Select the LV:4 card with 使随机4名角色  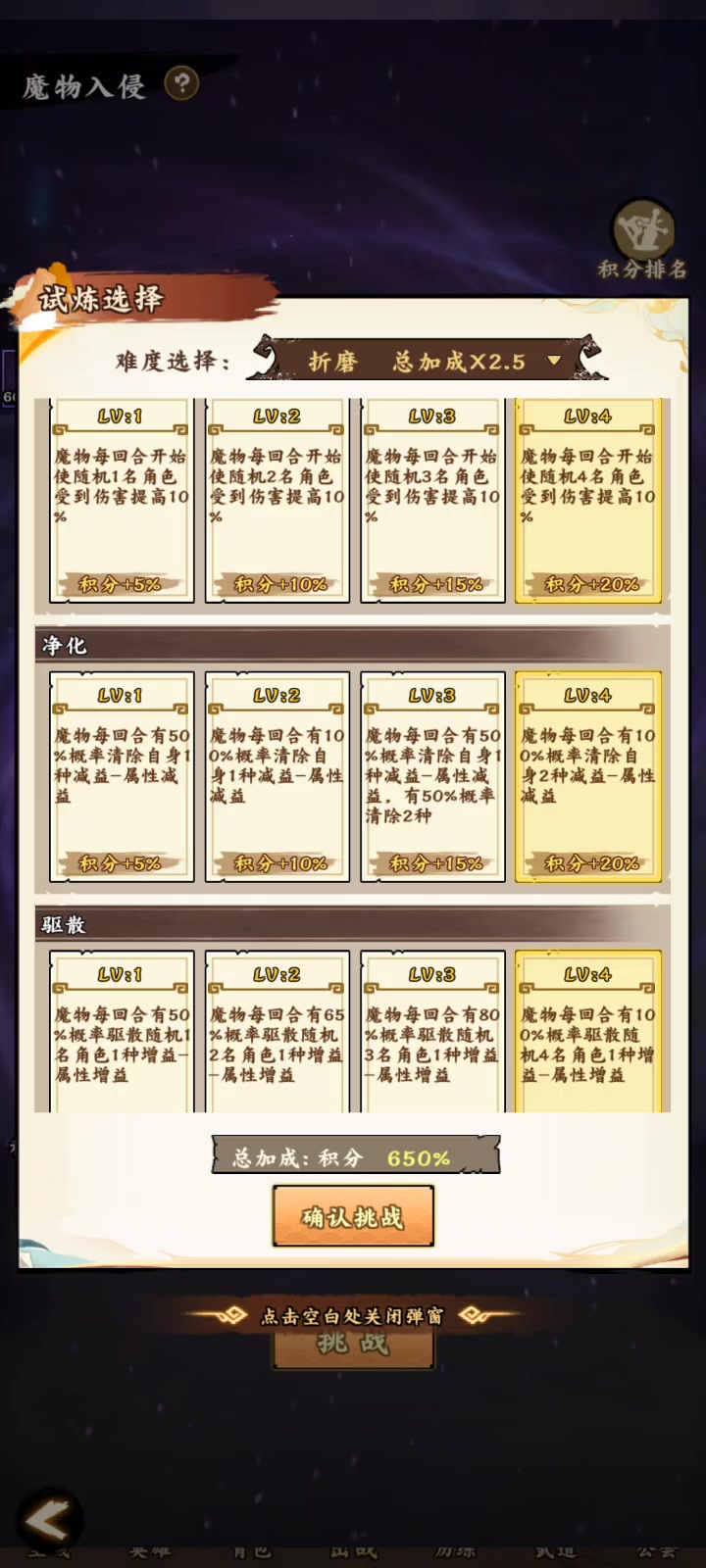pos(588,500)
